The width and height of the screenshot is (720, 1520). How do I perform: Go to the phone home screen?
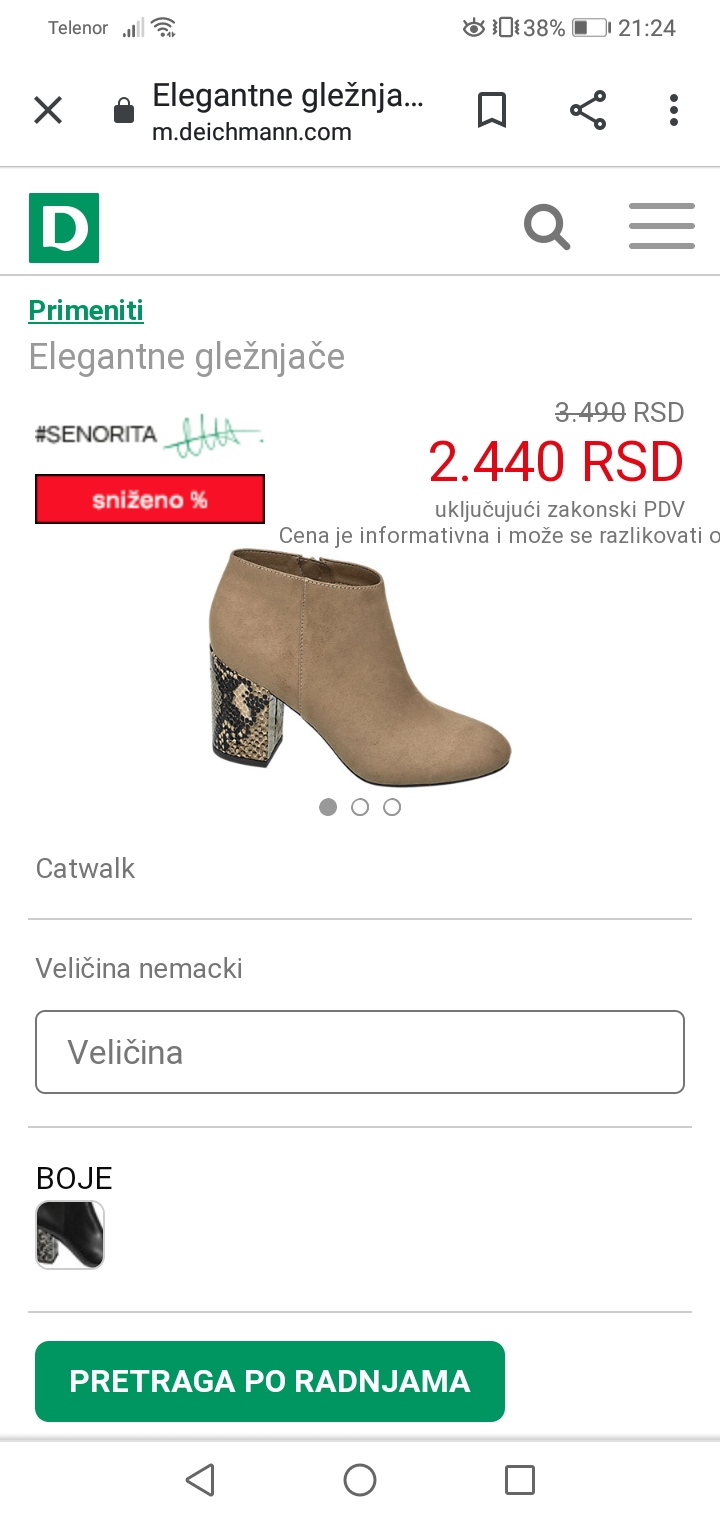point(360,1480)
